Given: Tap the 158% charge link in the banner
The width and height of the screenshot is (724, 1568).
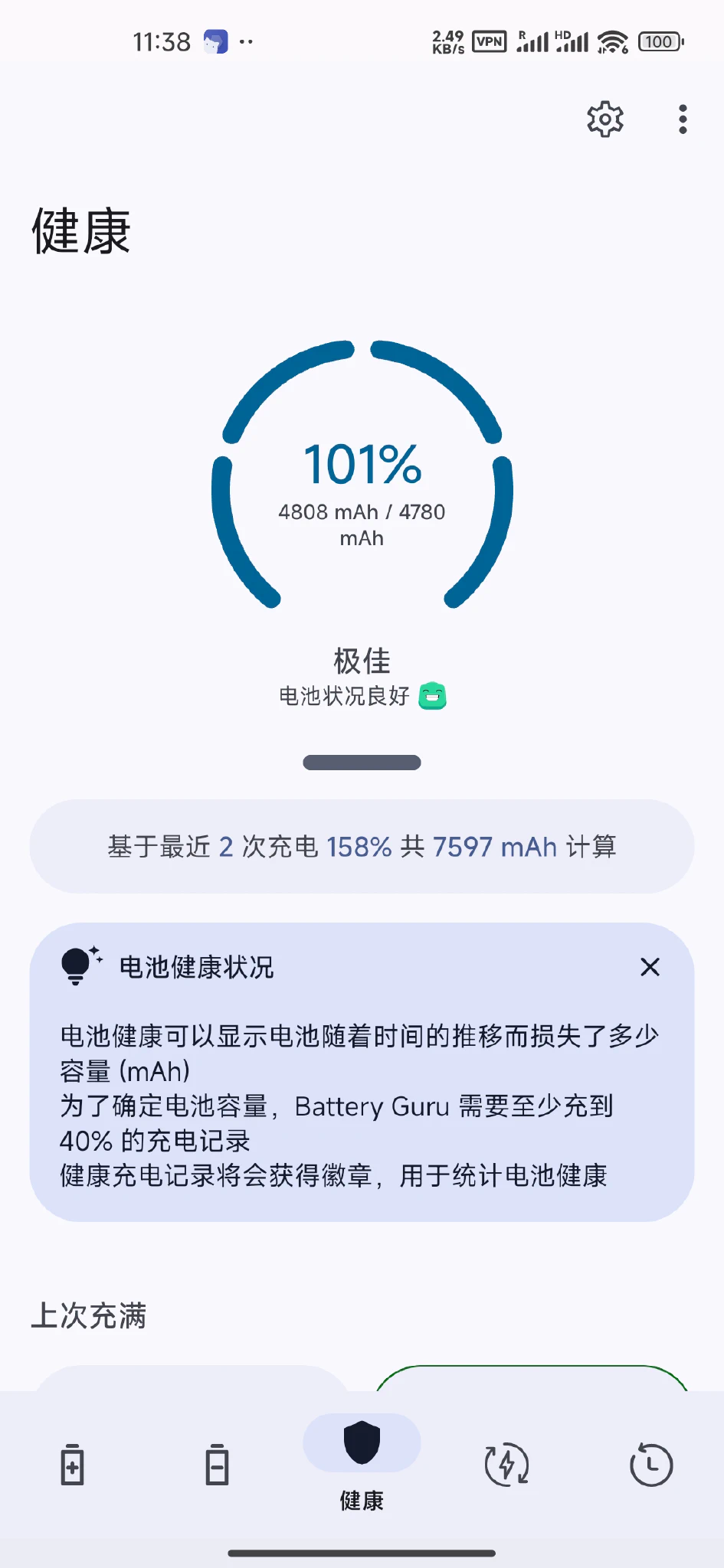Looking at the screenshot, I should coord(359,847).
